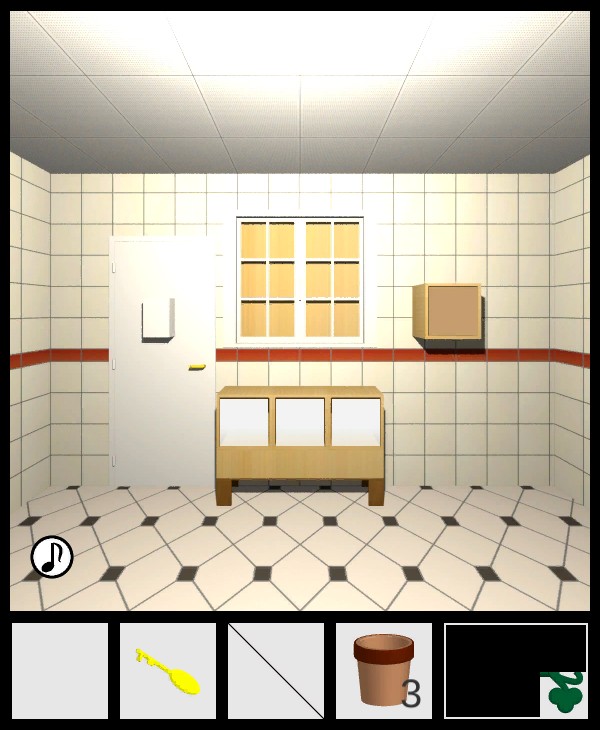Select the flower pot in the inventory
The image size is (600, 730).
383,669
